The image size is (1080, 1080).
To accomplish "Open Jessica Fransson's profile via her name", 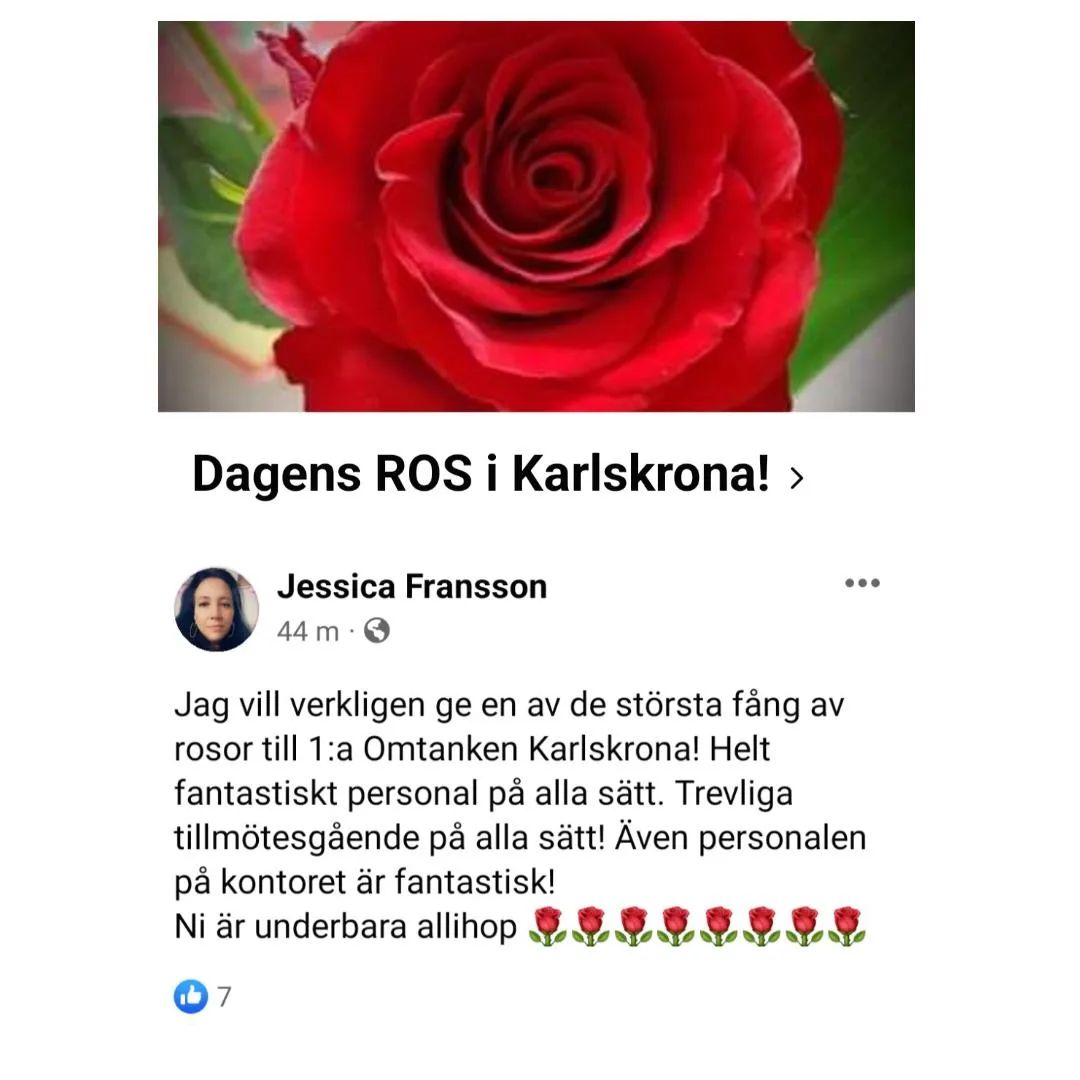I will [x=412, y=586].
